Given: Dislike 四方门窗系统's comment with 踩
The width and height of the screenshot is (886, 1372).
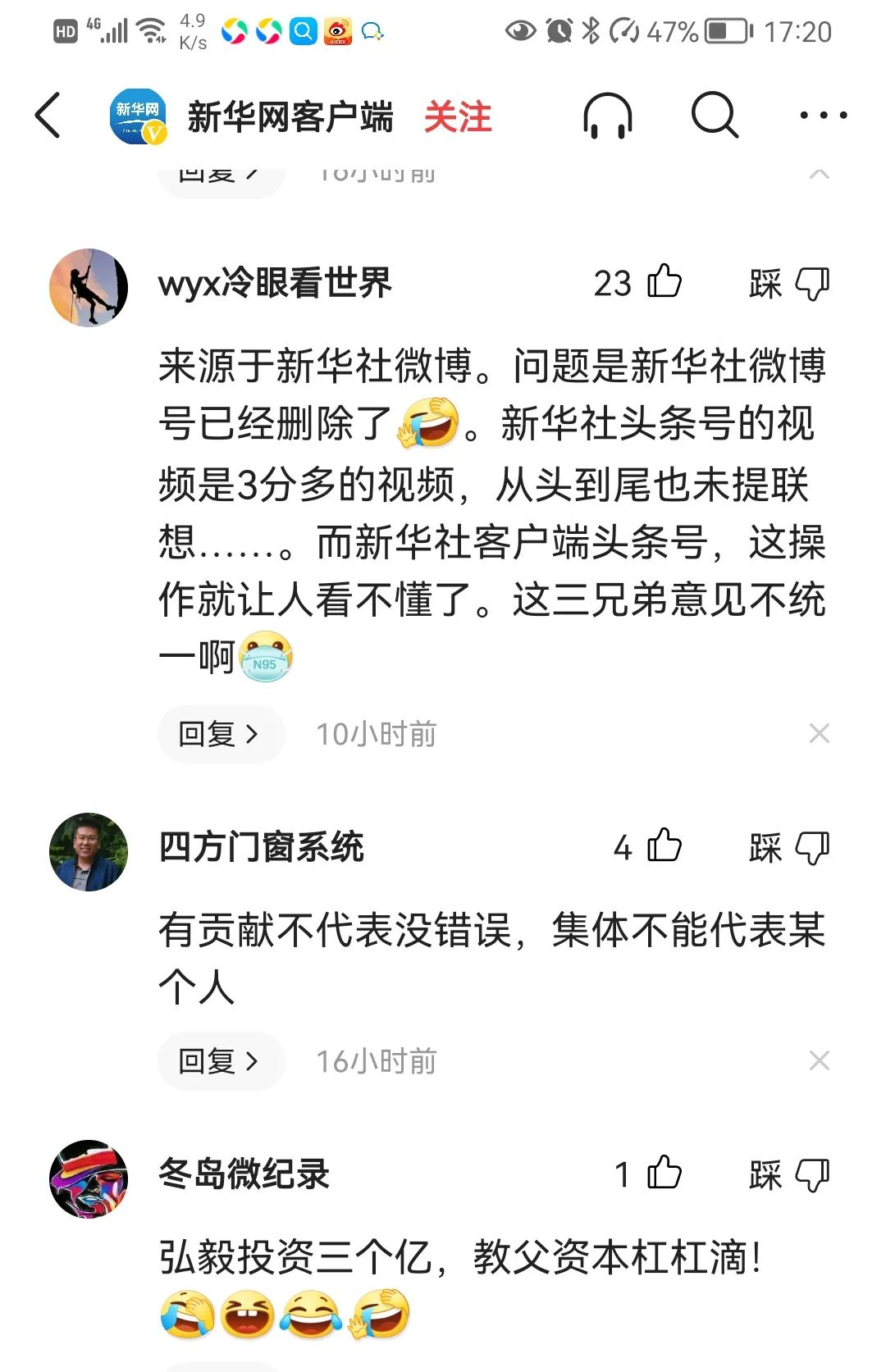Looking at the screenshot, I should [x=788, y=848].
